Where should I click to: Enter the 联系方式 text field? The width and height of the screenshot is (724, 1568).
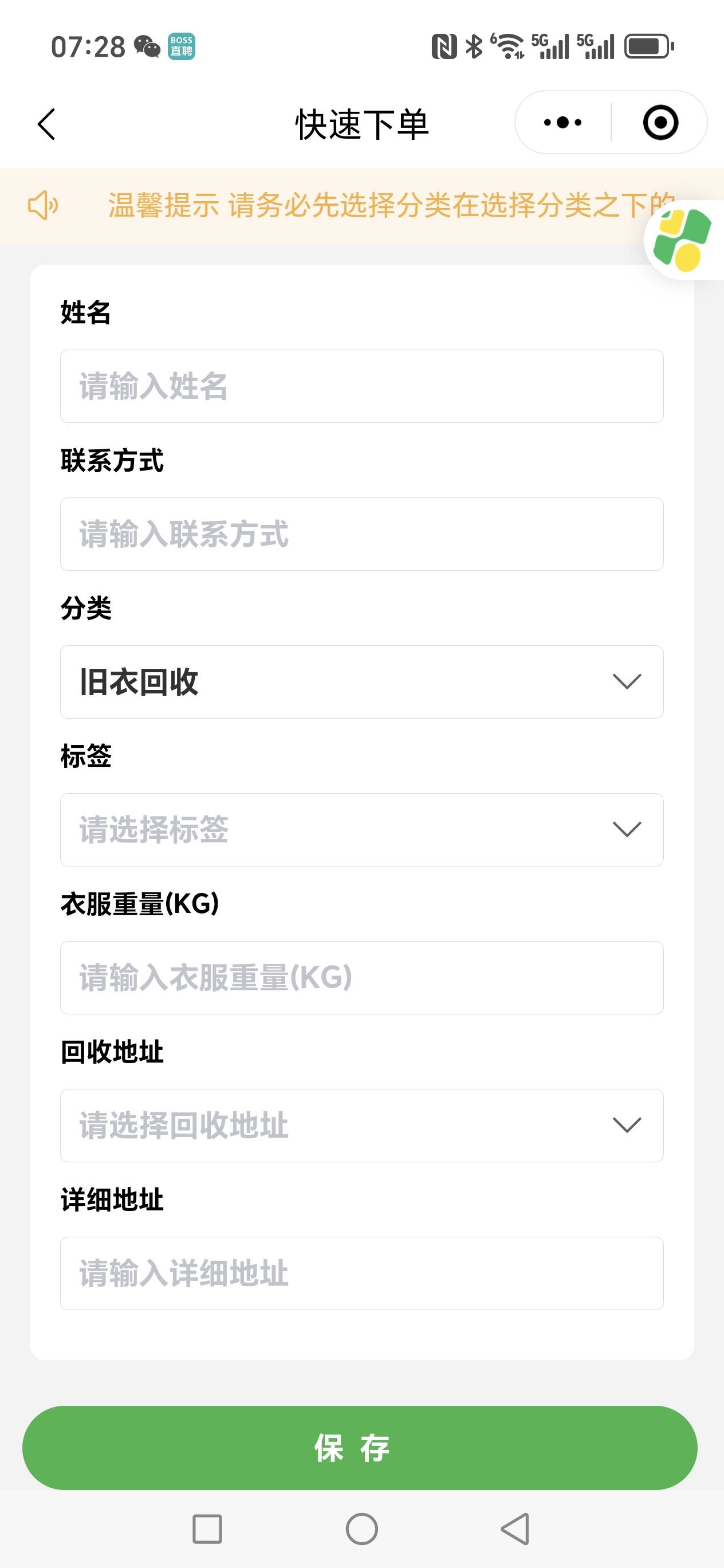[x=361, y=535]
